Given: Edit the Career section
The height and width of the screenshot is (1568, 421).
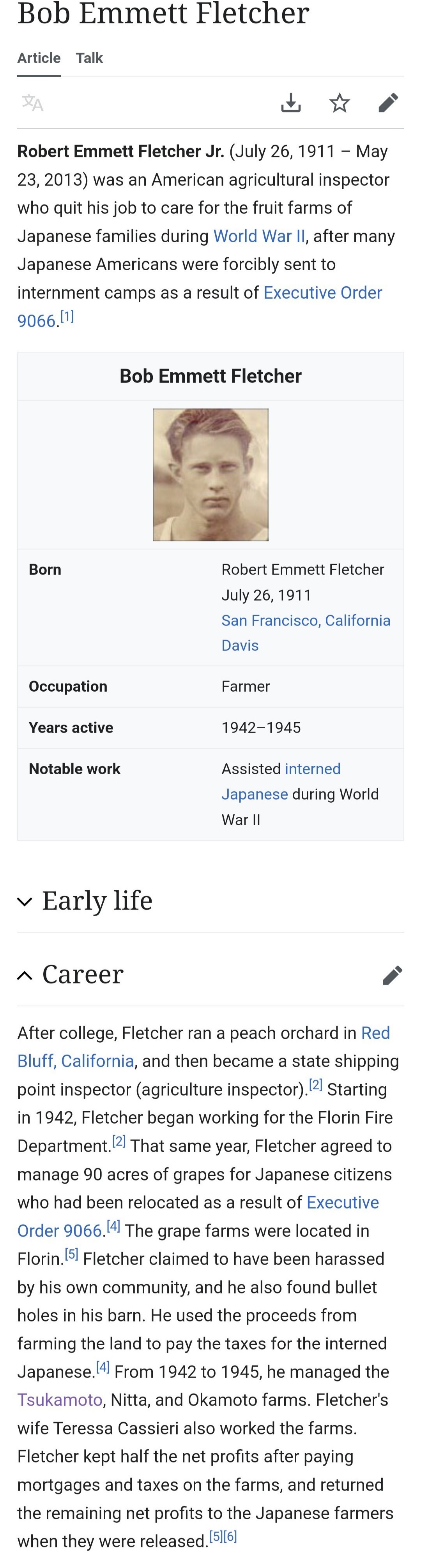Looking at the screenshot, I should 393,975.
